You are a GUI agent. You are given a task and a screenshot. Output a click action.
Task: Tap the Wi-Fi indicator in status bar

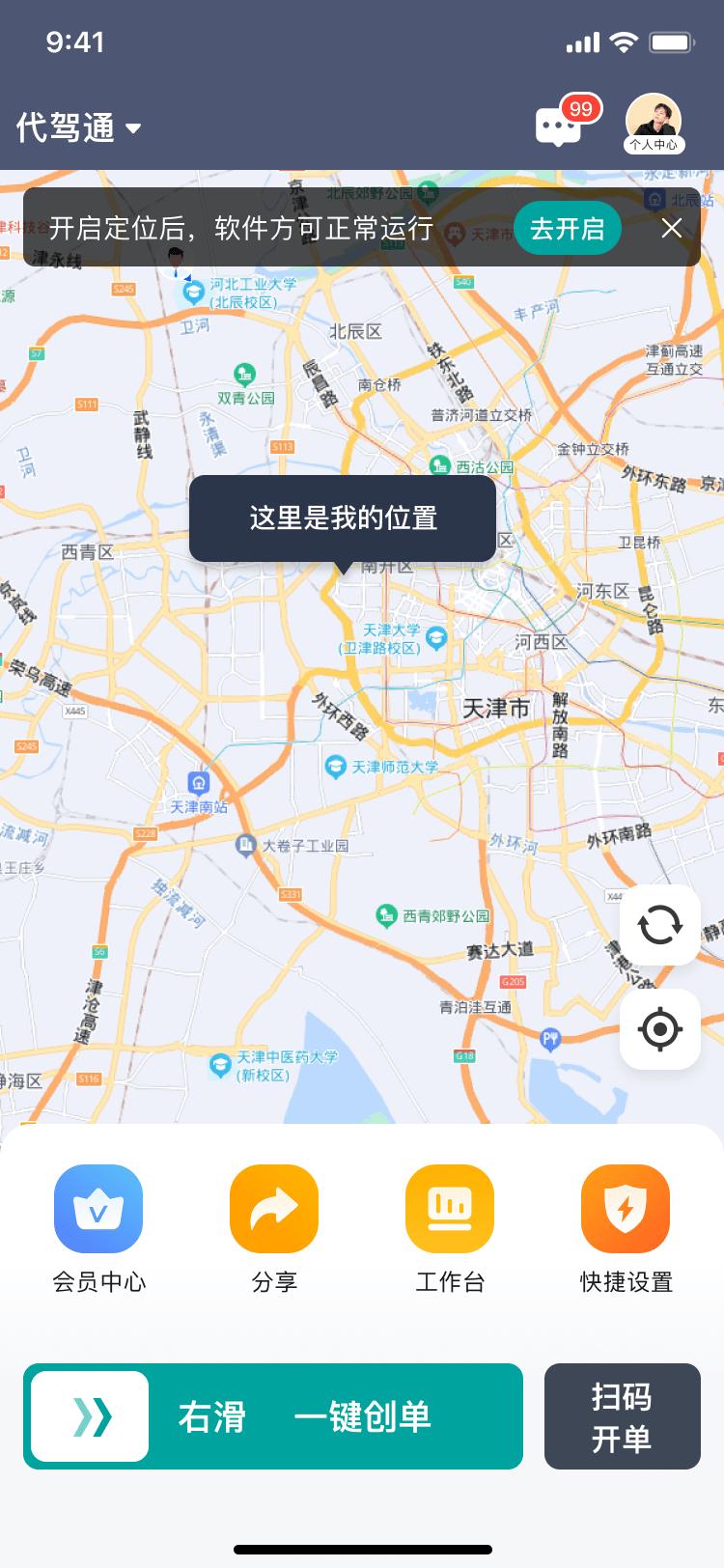(x=625, y=42)
